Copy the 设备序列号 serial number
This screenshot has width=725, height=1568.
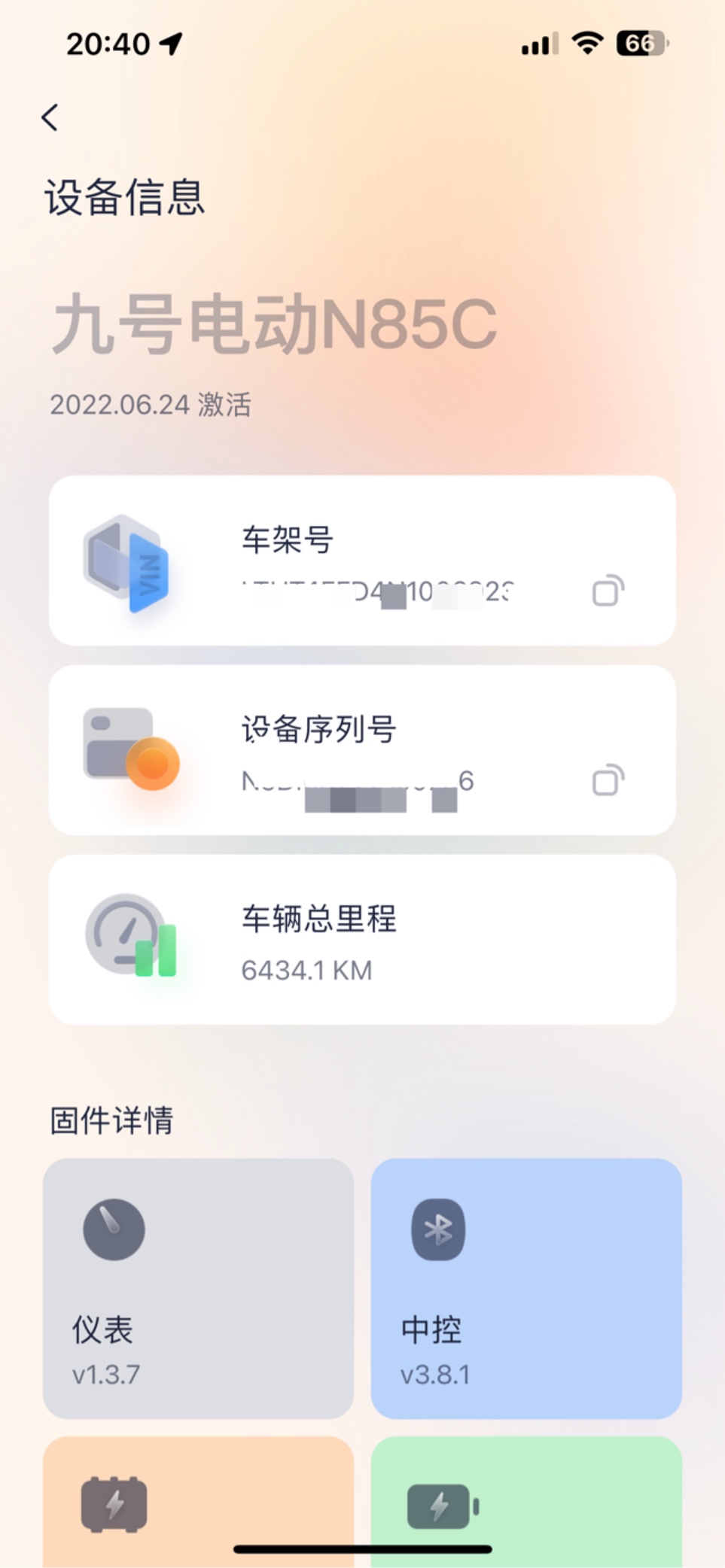[608, 780]
